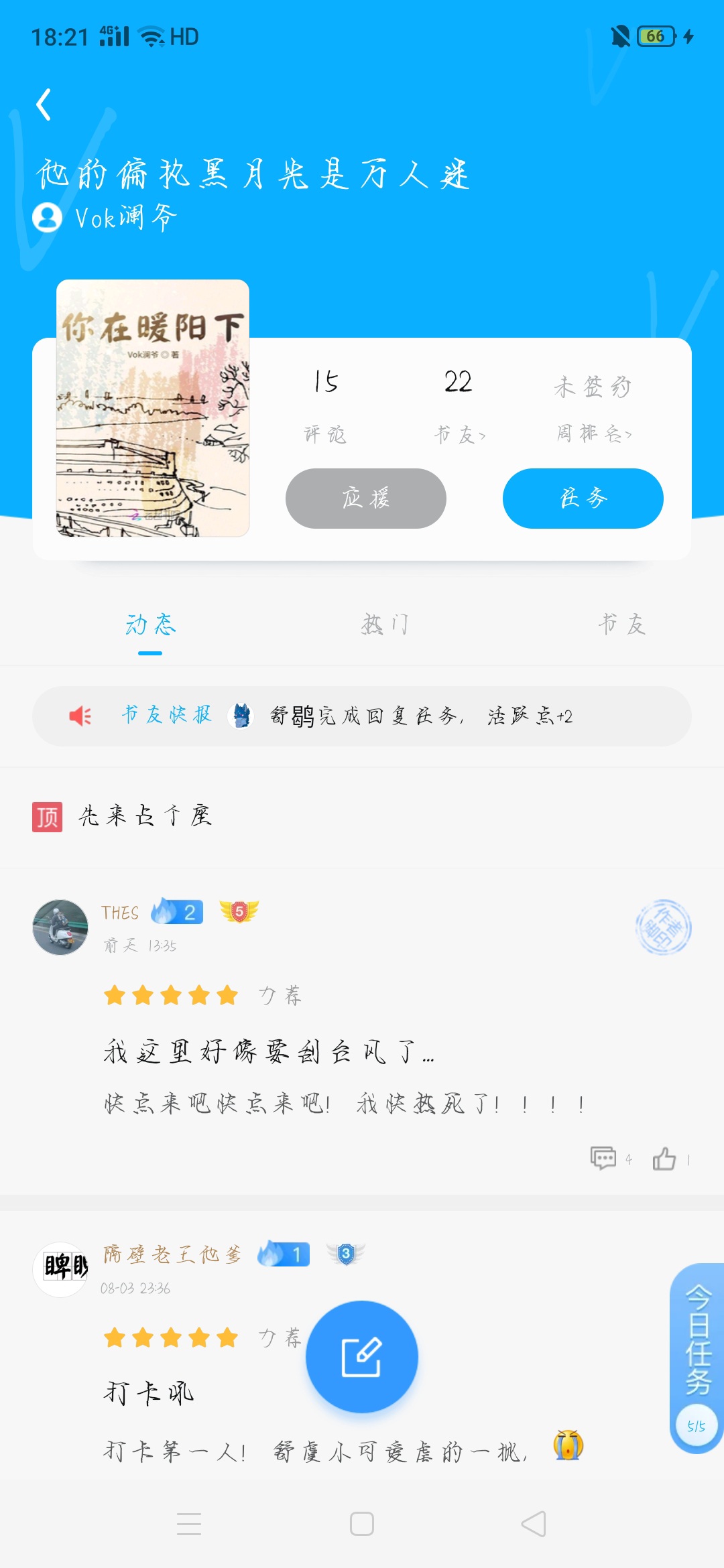Open author Vok澜爷's profile
This screenshot has height=1568, width=724.
coord(107,218)
